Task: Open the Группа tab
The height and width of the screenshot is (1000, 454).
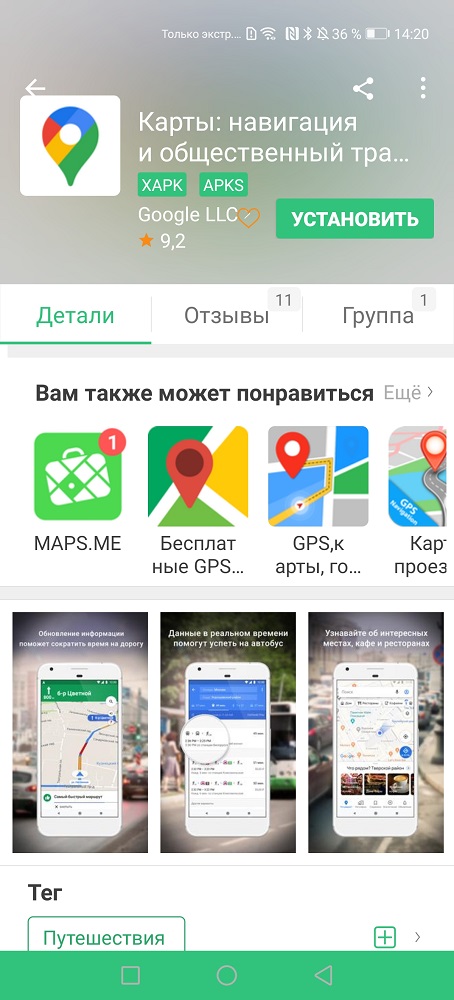Action: [x=378, y=315]
